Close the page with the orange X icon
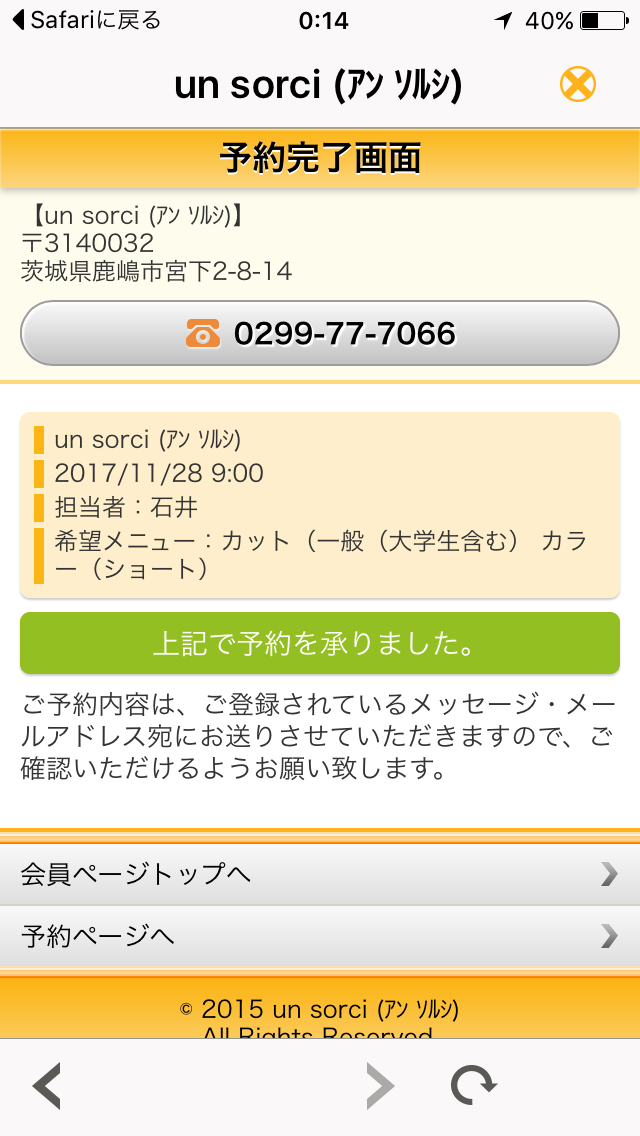The height and width of the screenshot is (1136, 640). (578, 84)
